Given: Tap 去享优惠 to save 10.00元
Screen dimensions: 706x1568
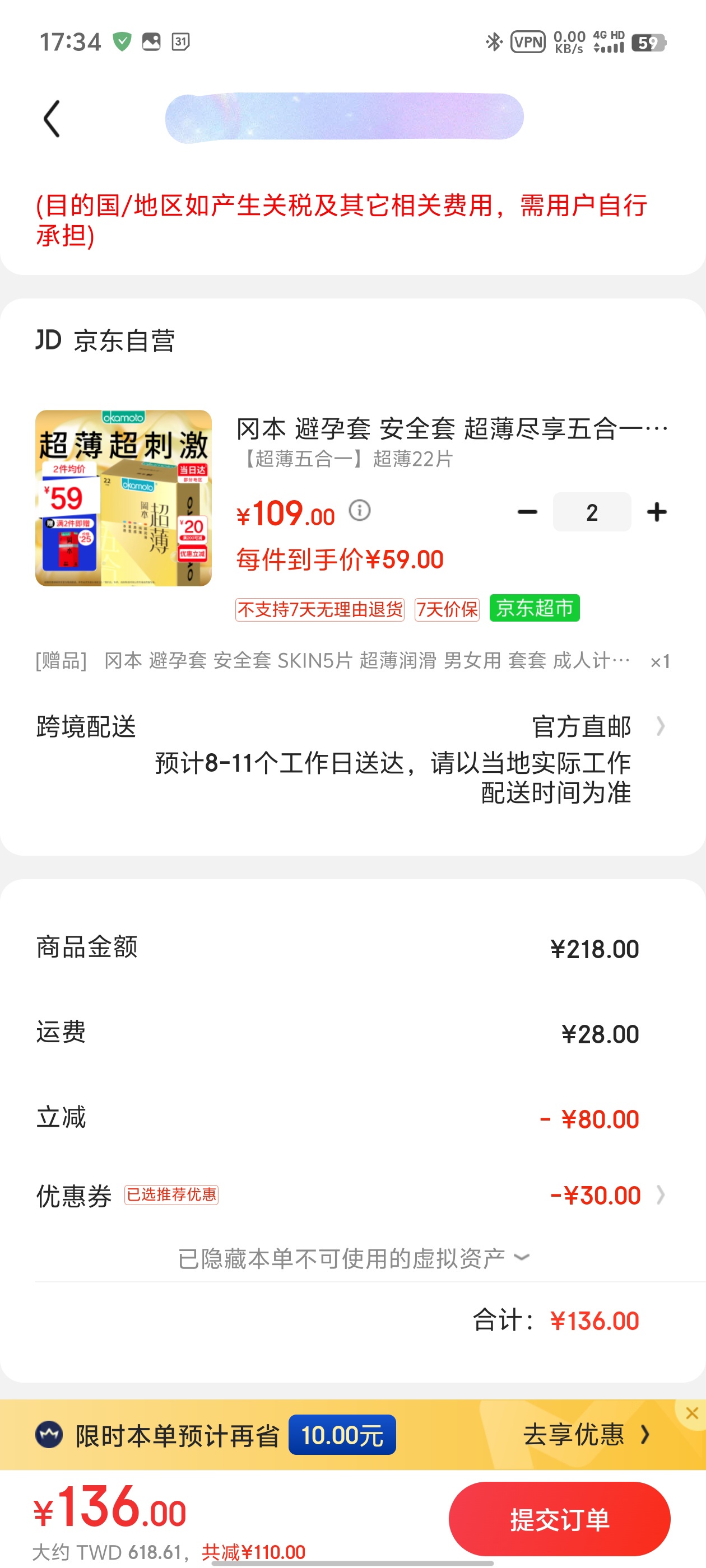Looking at the screenshot, I should [x=586, y=1434].
